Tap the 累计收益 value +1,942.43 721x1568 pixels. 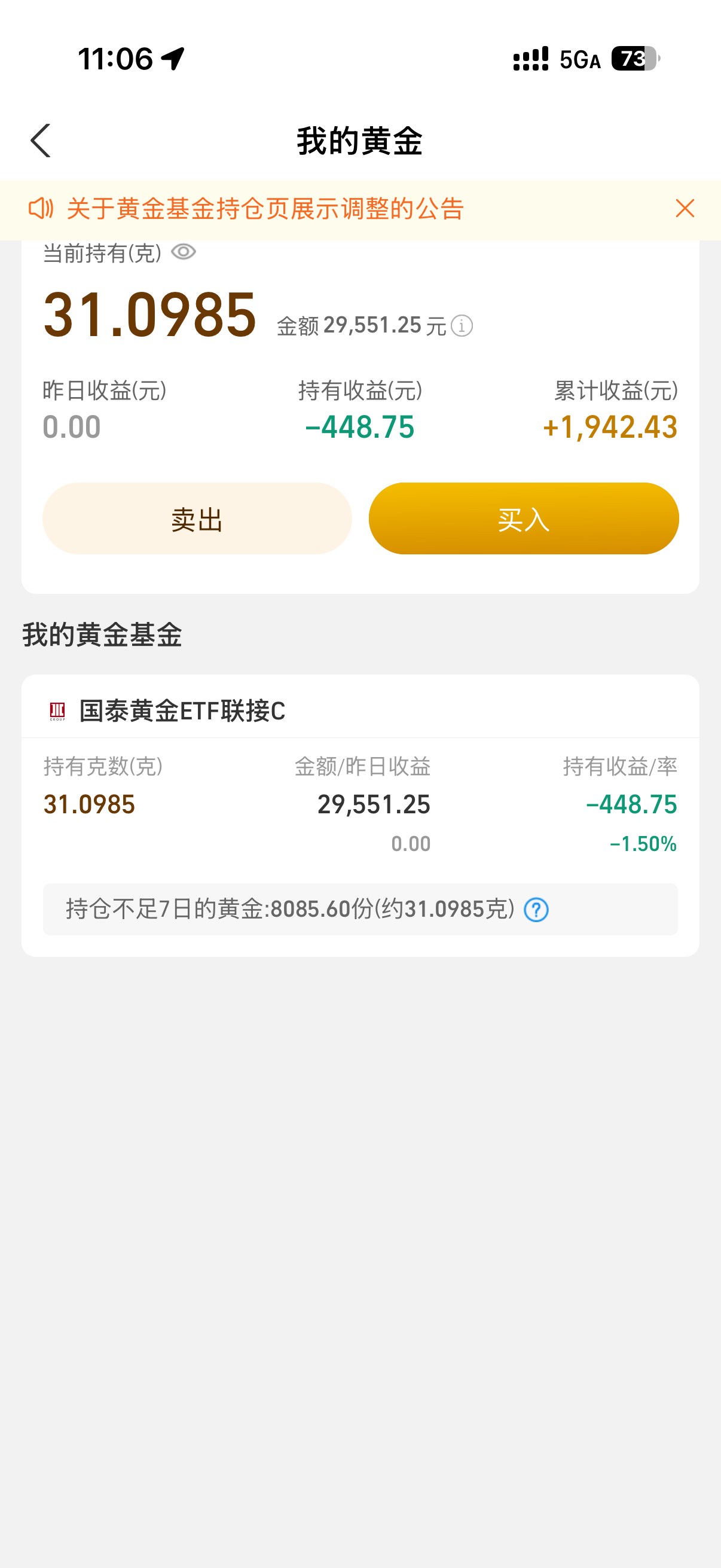tap(610, 426)
